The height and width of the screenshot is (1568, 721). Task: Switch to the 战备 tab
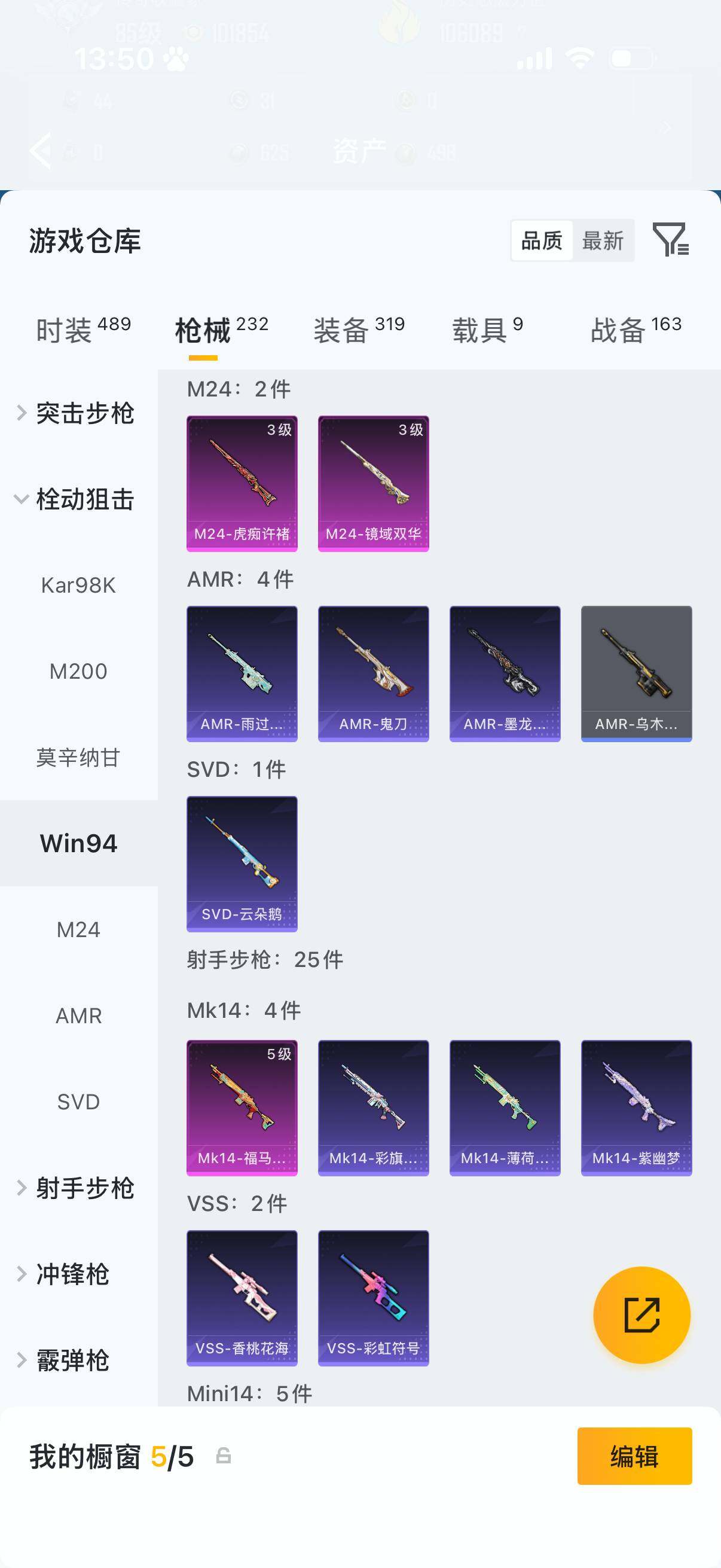point(636,330)
